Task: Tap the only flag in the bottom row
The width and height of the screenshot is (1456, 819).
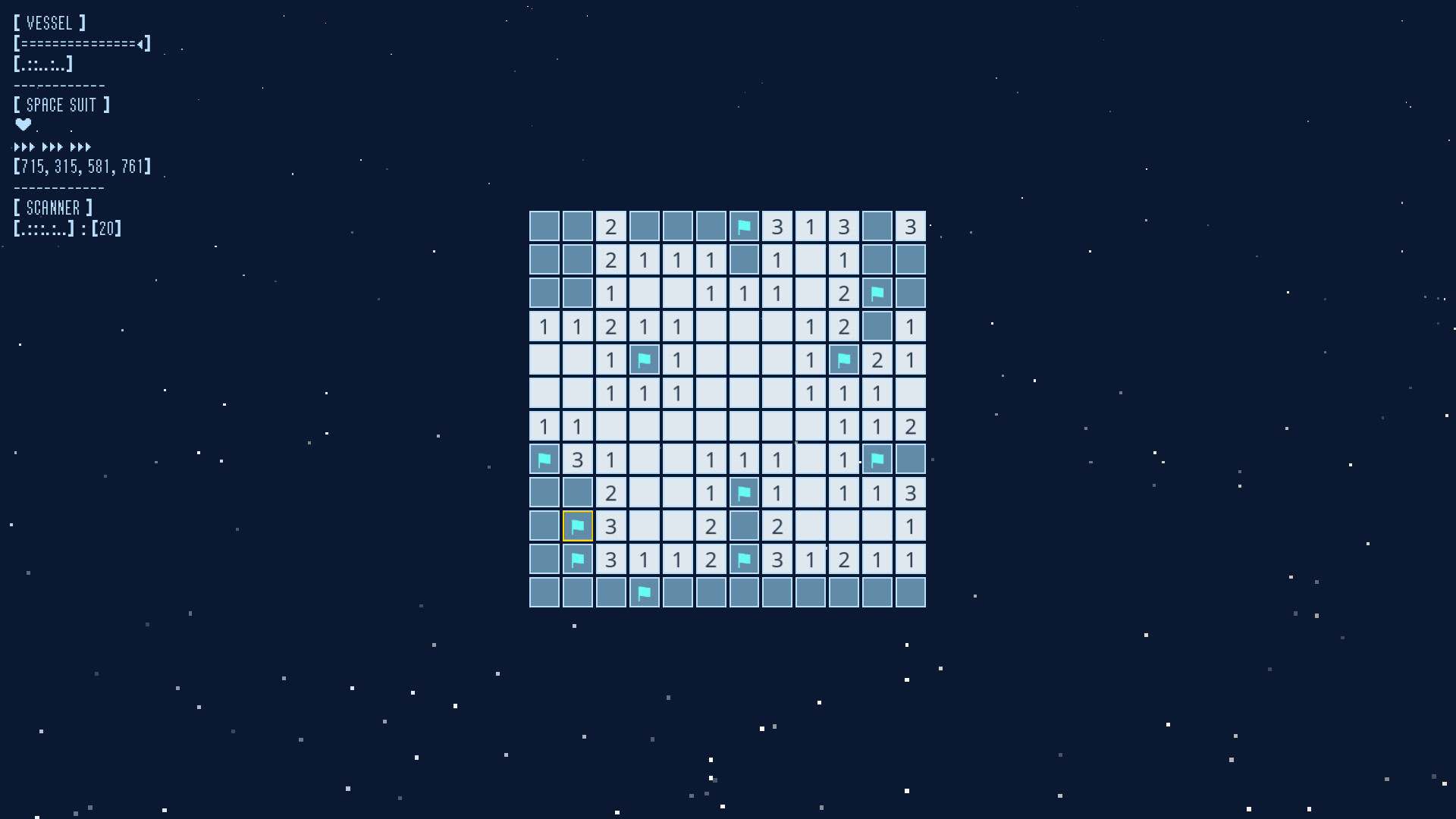Action: click(x=644, y=592)
